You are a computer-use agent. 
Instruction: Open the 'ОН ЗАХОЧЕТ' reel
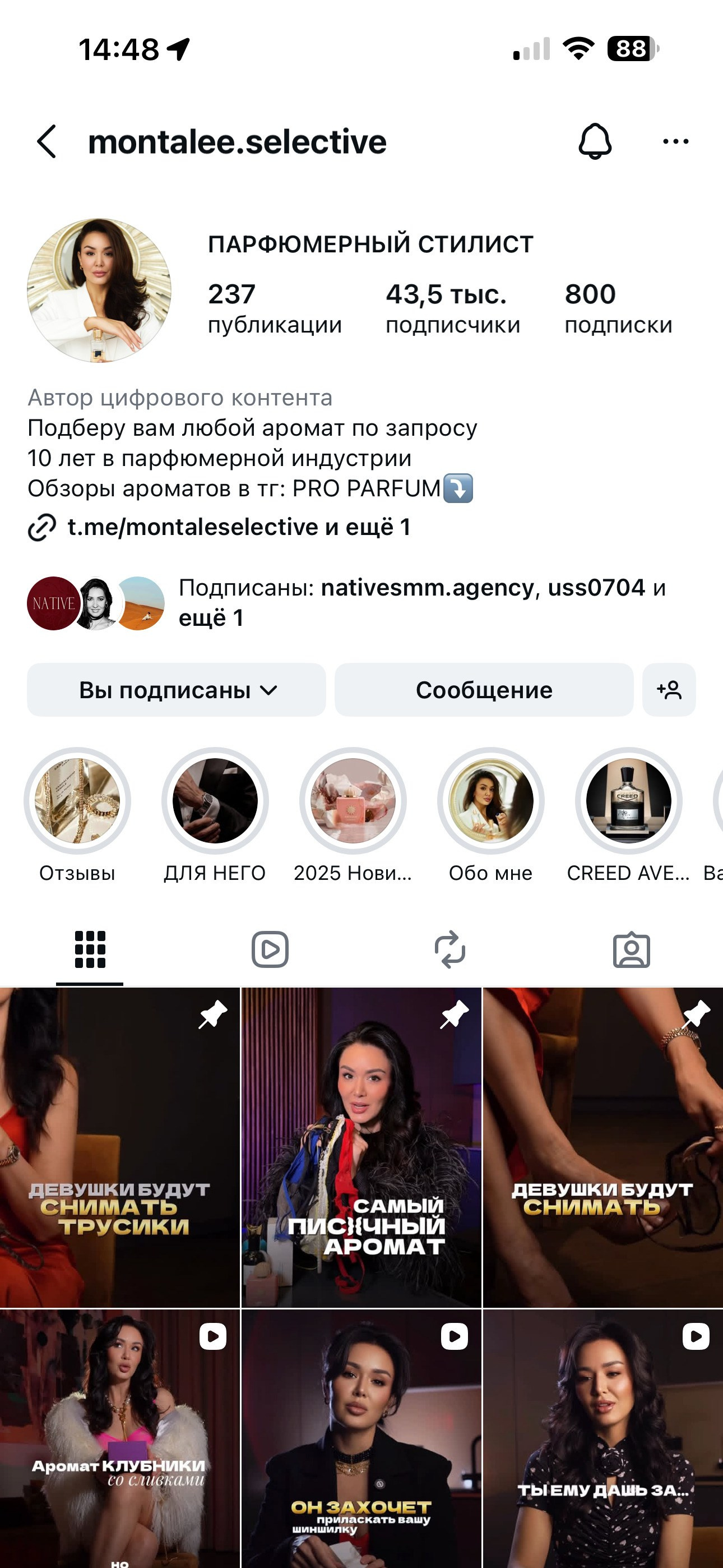coord(361,1439)
